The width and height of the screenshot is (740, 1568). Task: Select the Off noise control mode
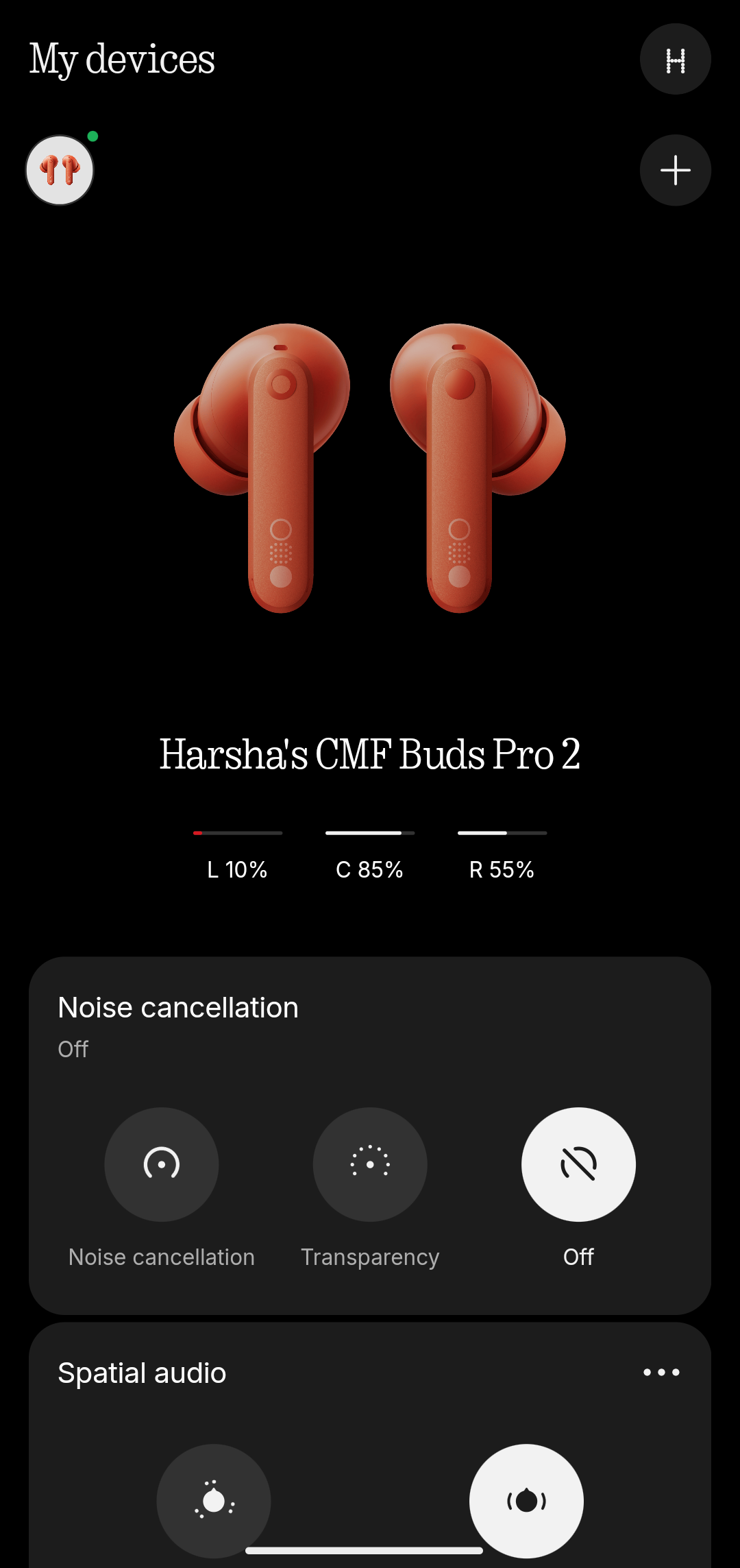pyautogui.click(x=578, y=1164)
